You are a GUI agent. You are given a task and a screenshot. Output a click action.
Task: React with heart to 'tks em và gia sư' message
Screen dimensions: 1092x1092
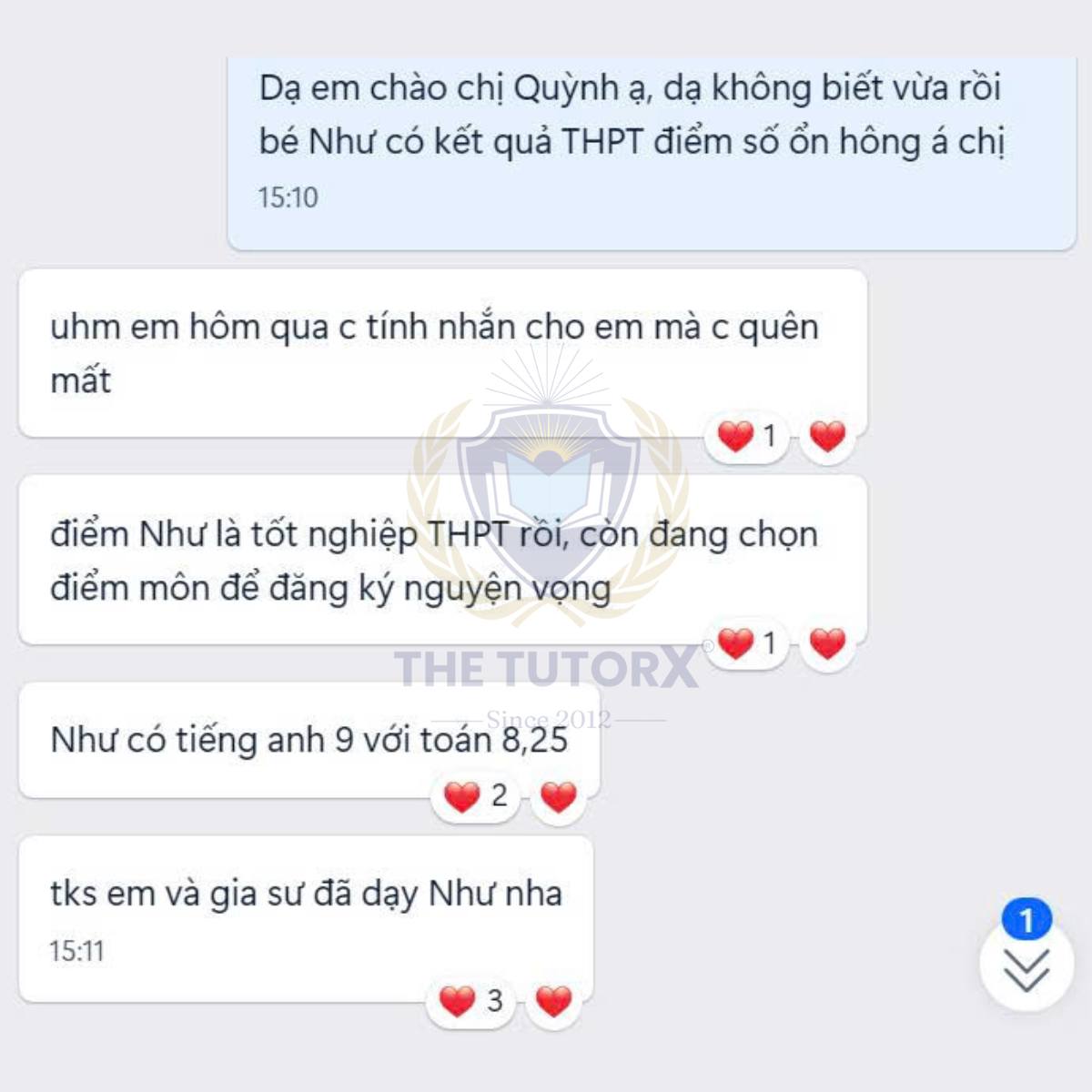pos(553,1002)
